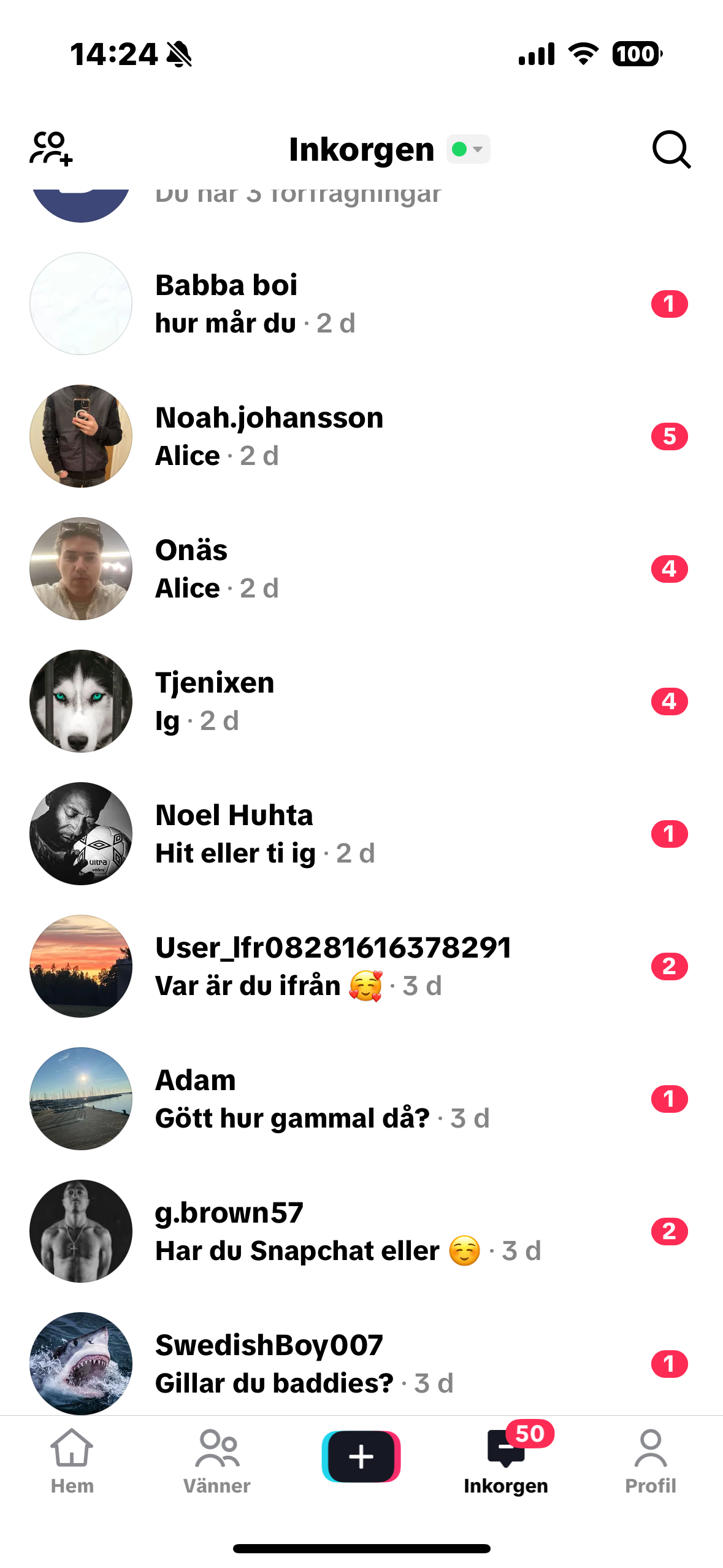Go to the Profil tab
The width and height of the screenshot is (723, 1568).
coord(650,1461)
